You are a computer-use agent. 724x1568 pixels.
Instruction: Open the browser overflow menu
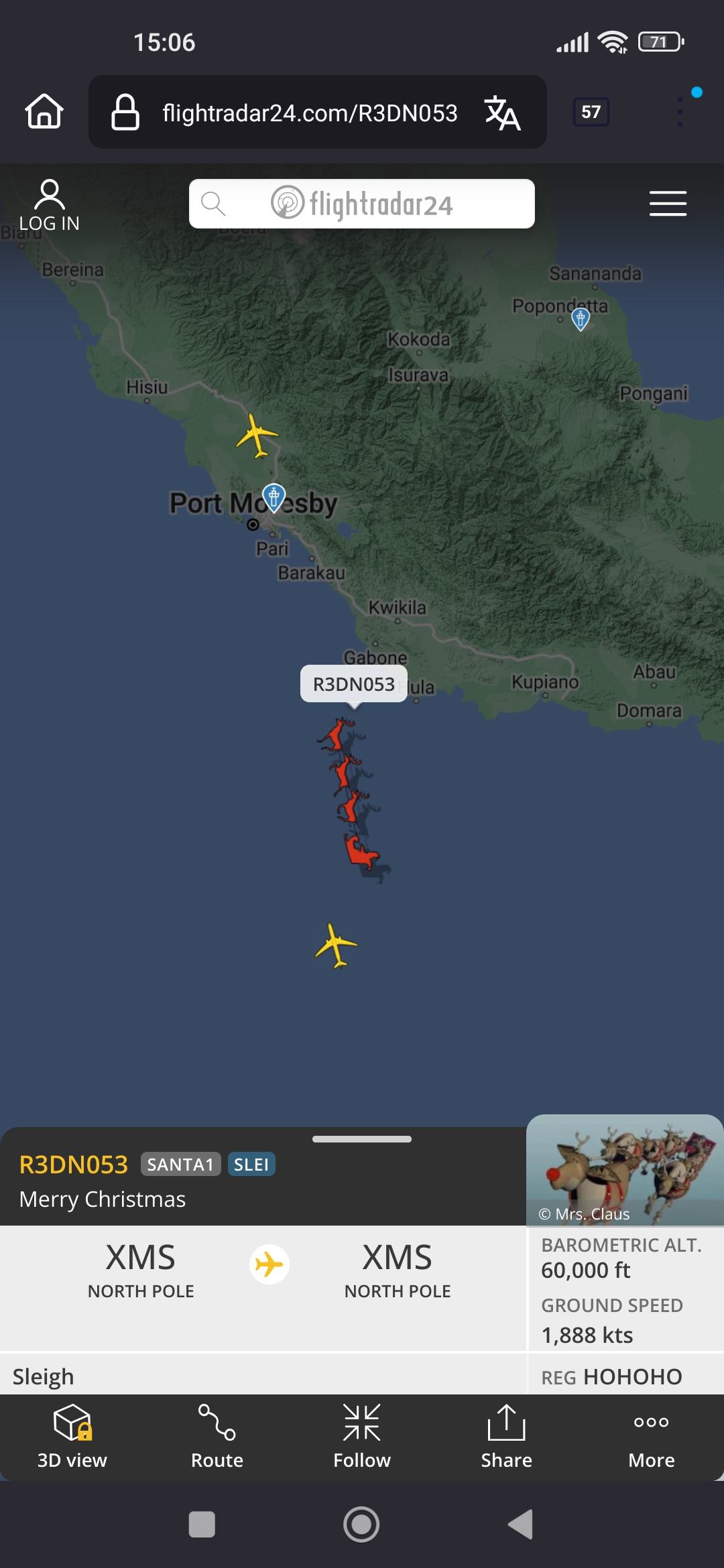[681, 111]
